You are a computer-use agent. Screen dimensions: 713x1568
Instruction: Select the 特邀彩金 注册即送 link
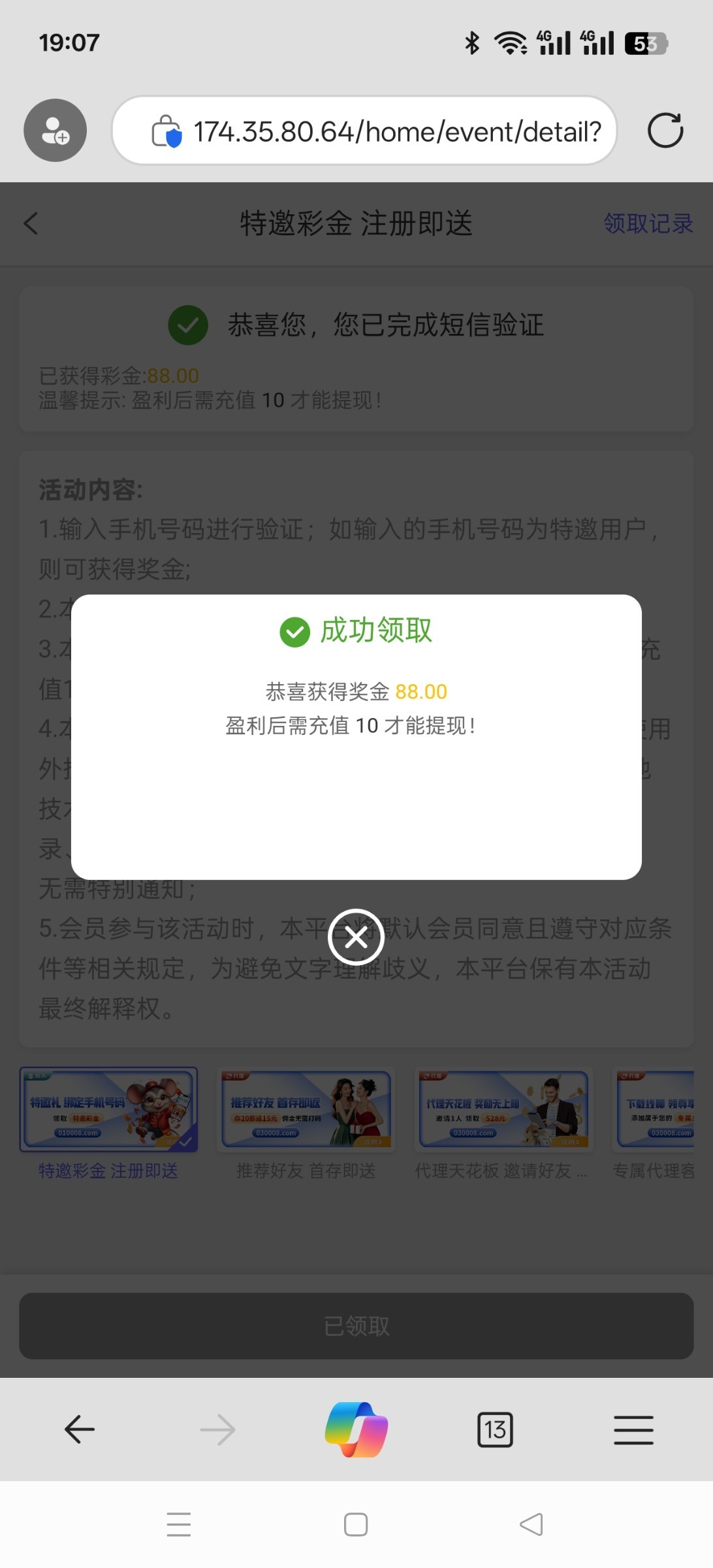coord(108,1171)
